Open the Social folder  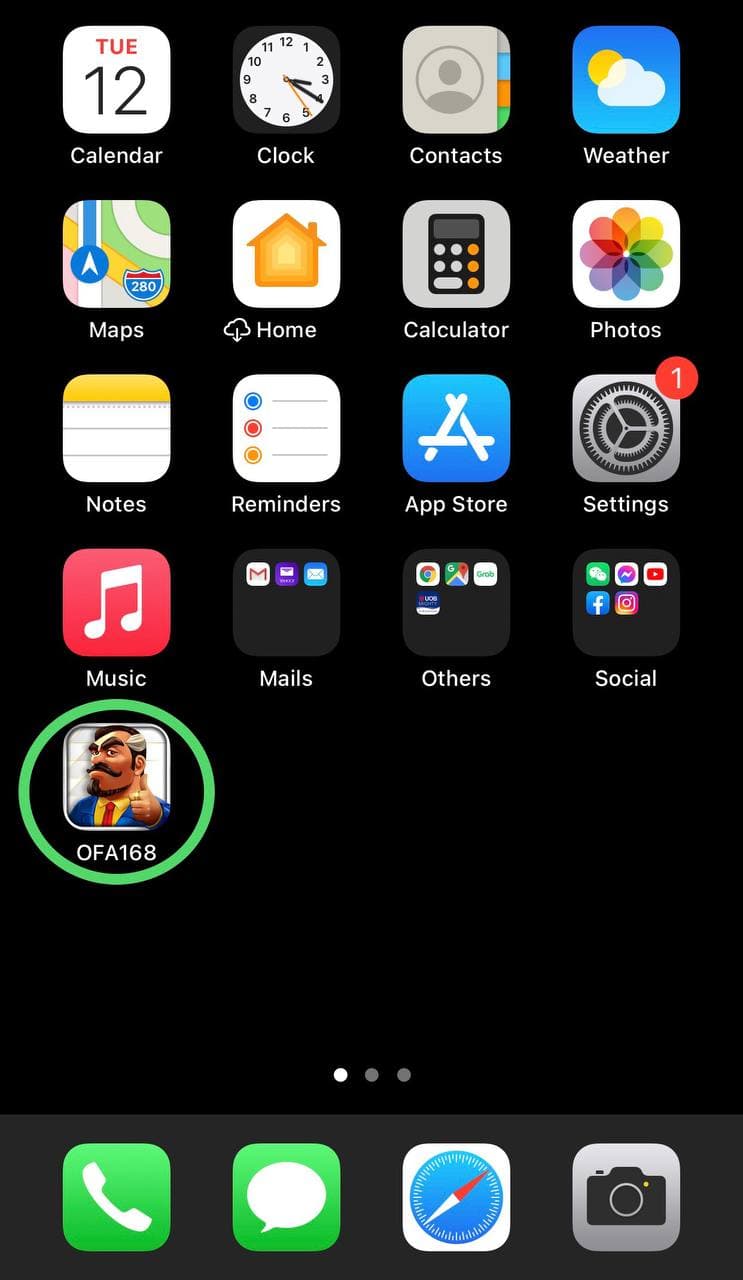[x=626, y=602]
